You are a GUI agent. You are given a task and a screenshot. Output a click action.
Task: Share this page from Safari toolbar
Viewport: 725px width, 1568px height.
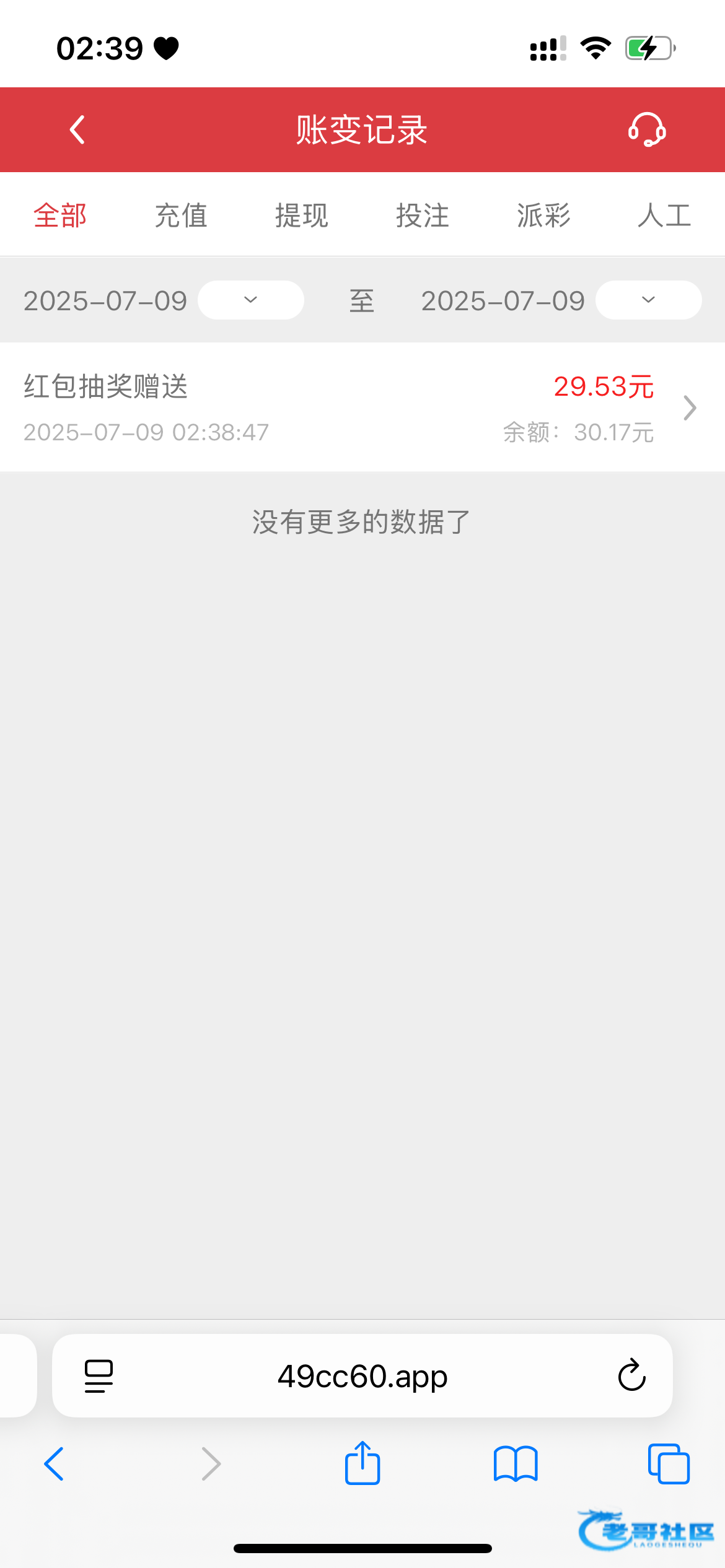(x=362, y=1463)
